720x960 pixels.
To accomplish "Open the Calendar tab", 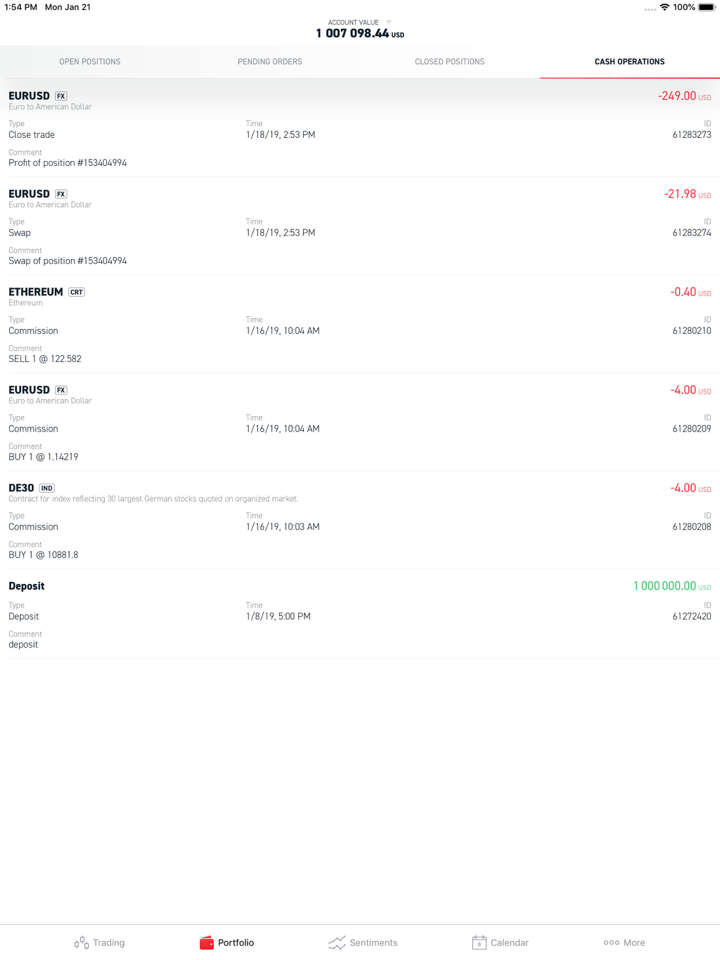I will tap(500, 942).
